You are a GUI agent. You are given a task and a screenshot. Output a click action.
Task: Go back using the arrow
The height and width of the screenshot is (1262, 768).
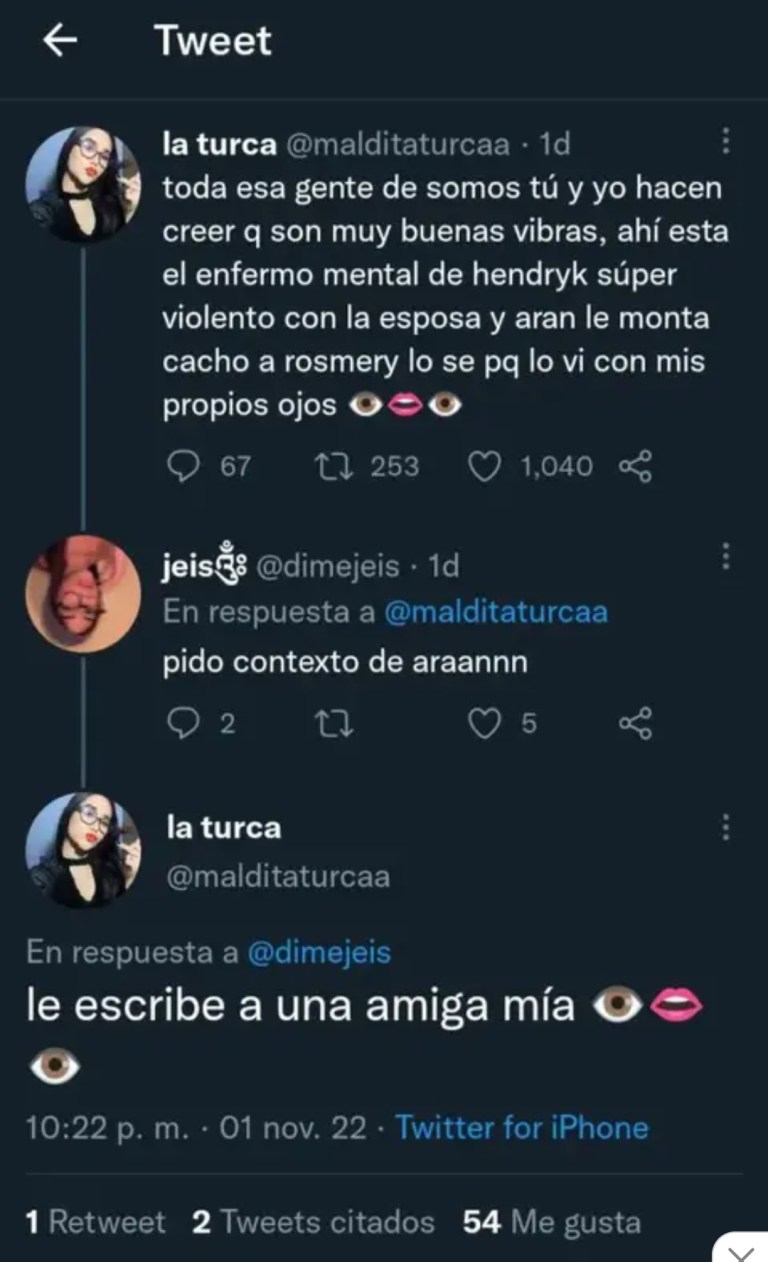pyautogui.click(x=62, y=42)
